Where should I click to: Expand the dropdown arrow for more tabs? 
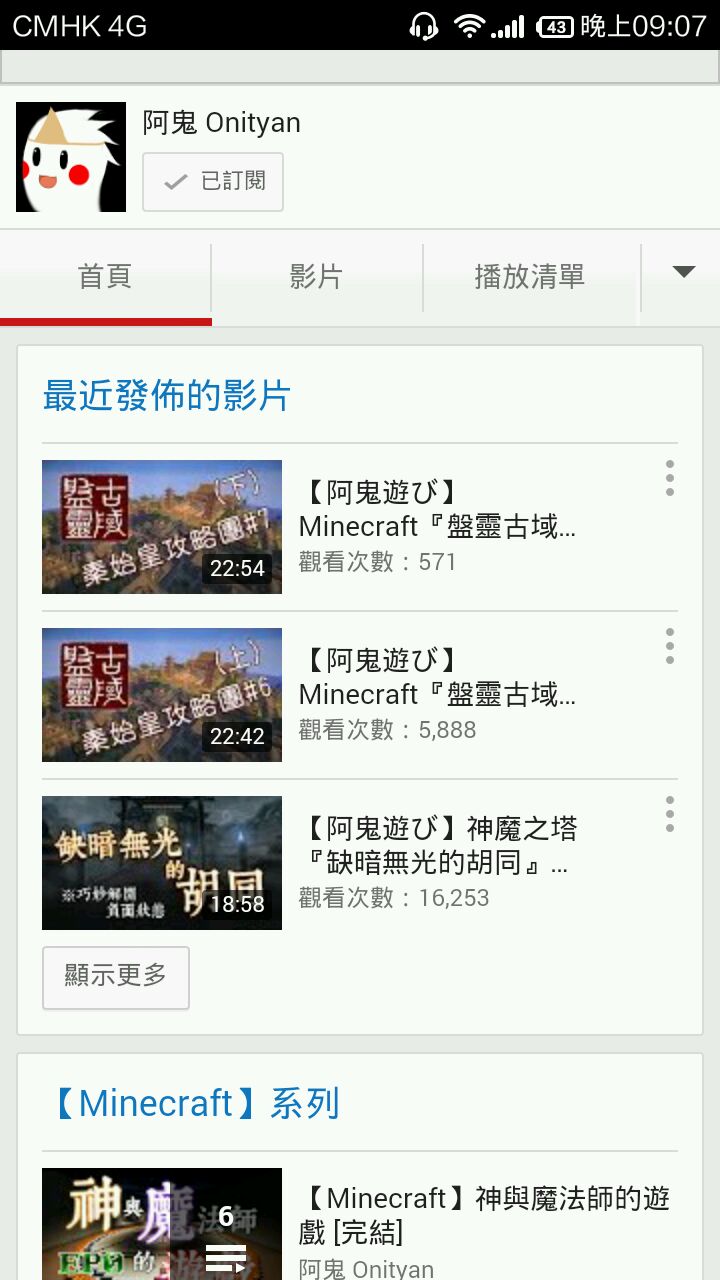683,272
